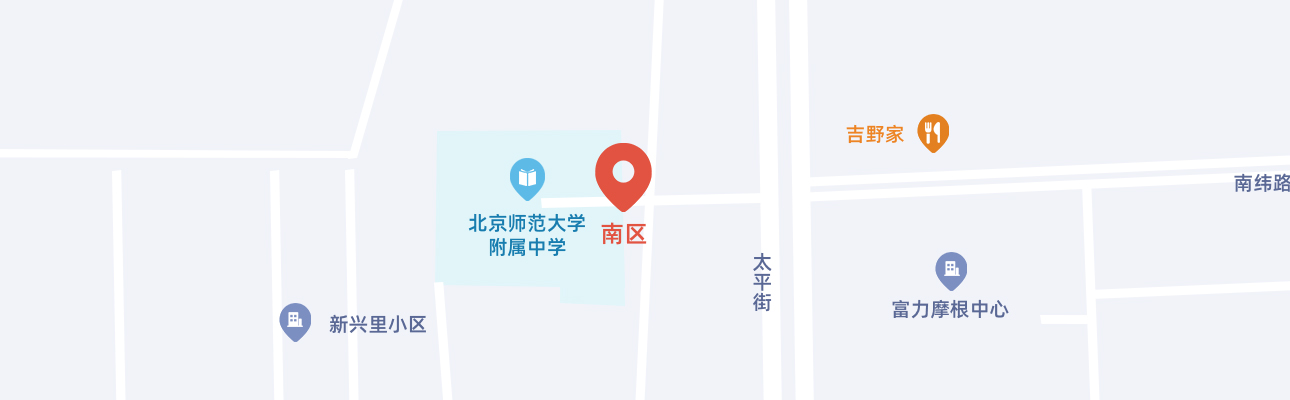
Task: Select the 新兴里小区 residential marker
Action: [295, 321]
